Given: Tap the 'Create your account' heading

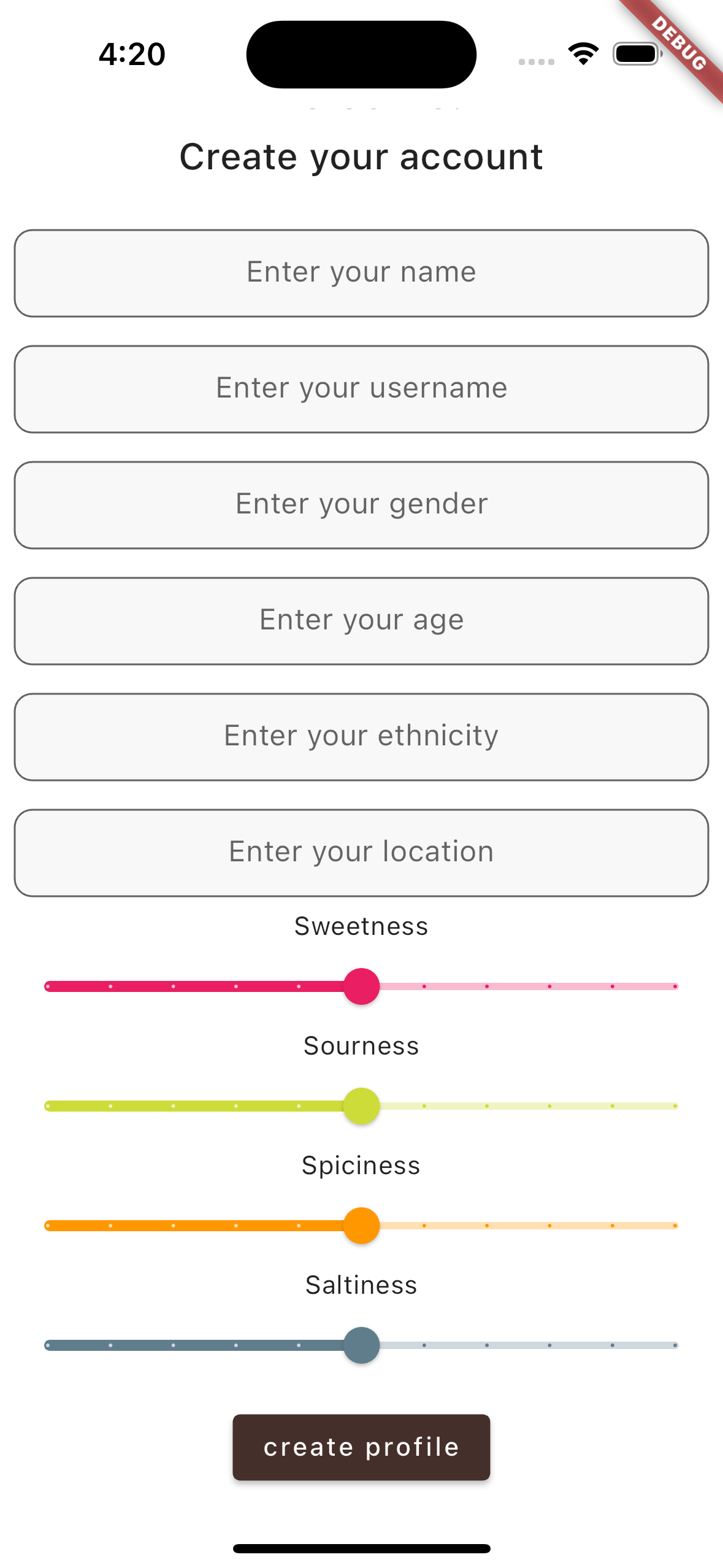Looking at the screenshot, I should point(361,156).
